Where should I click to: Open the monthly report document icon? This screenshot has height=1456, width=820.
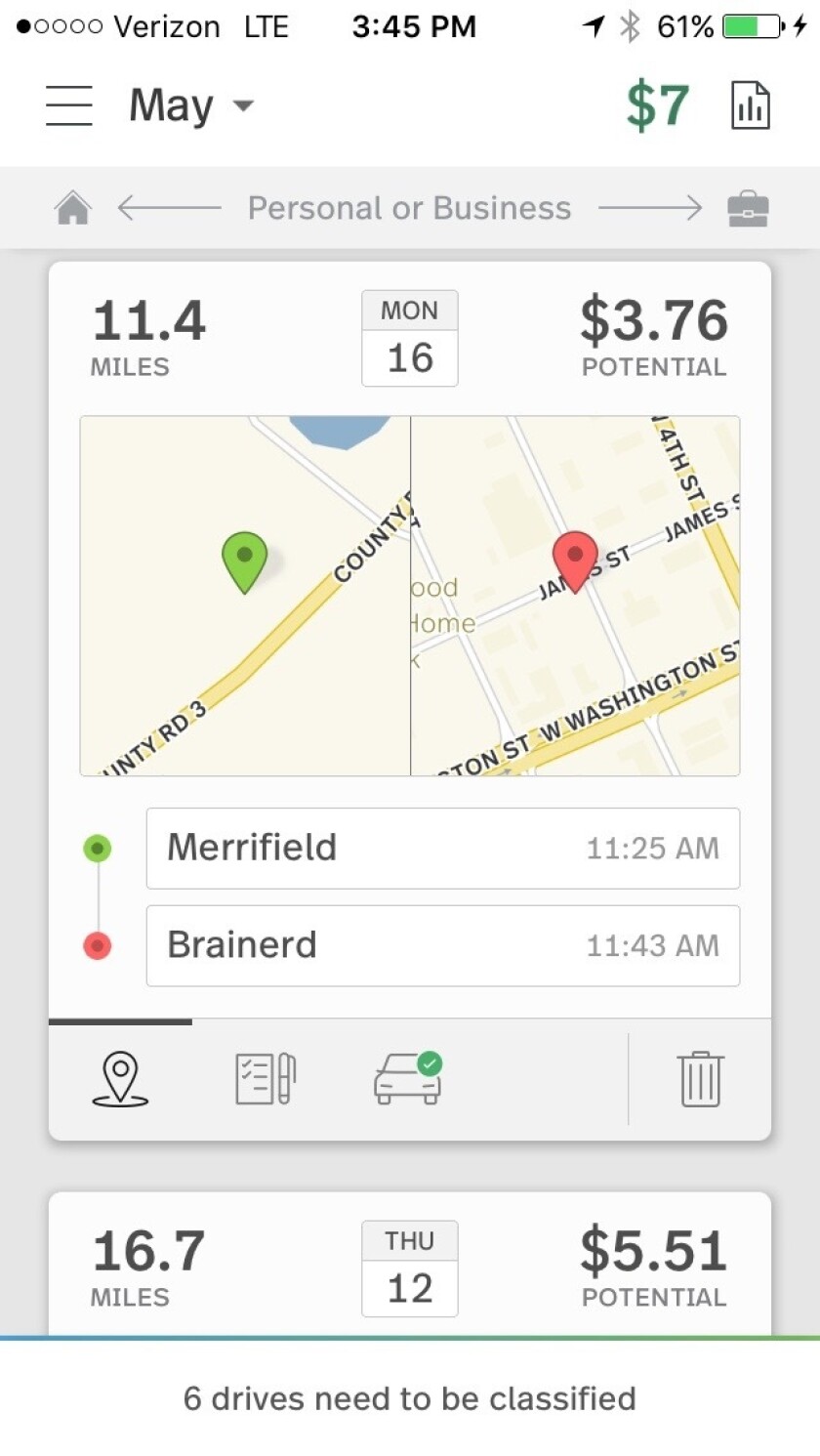750,105
